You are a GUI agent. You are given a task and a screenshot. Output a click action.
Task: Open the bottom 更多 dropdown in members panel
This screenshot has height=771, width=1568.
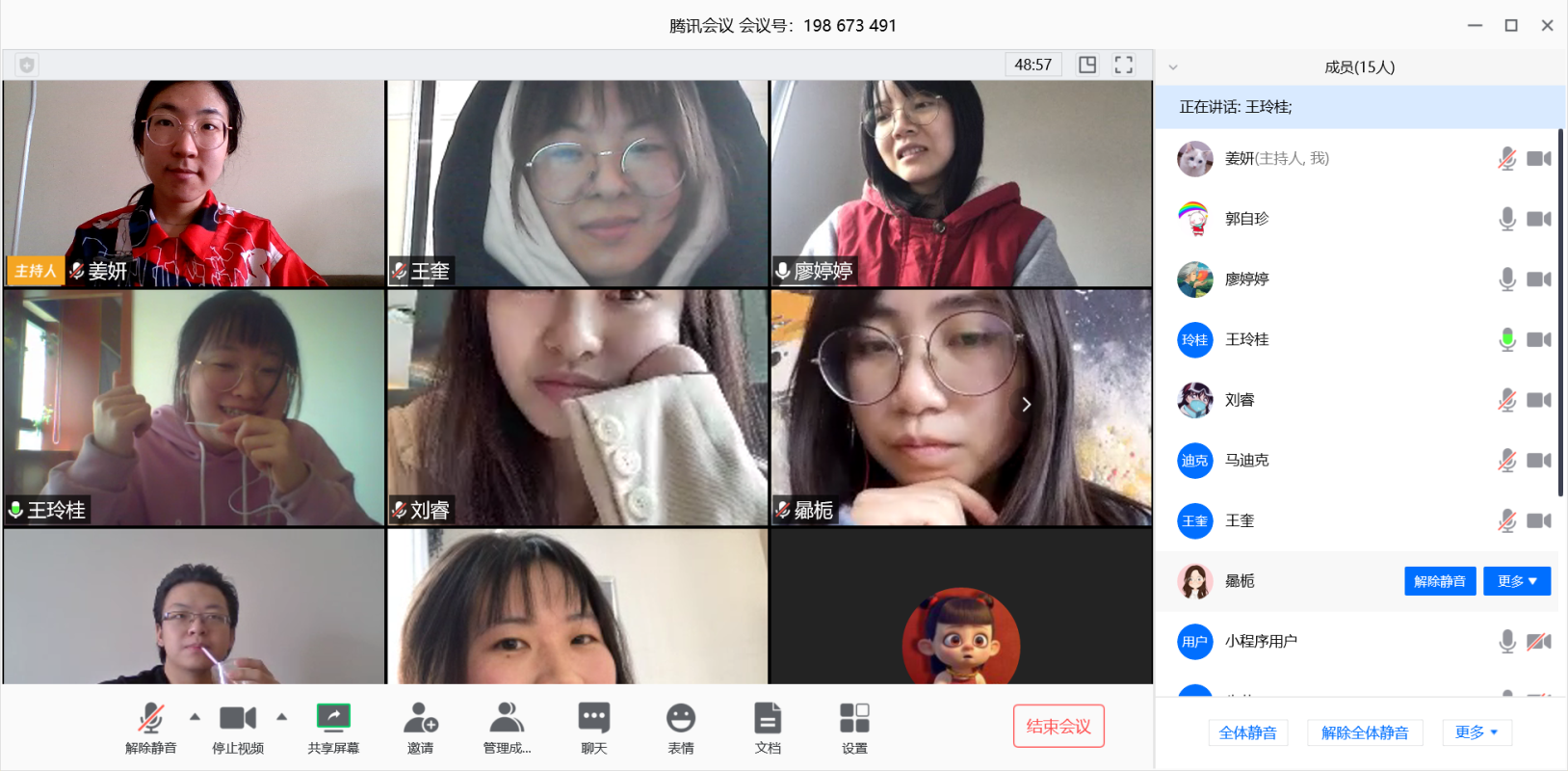pyautogui.click(x=1477, y=732)
